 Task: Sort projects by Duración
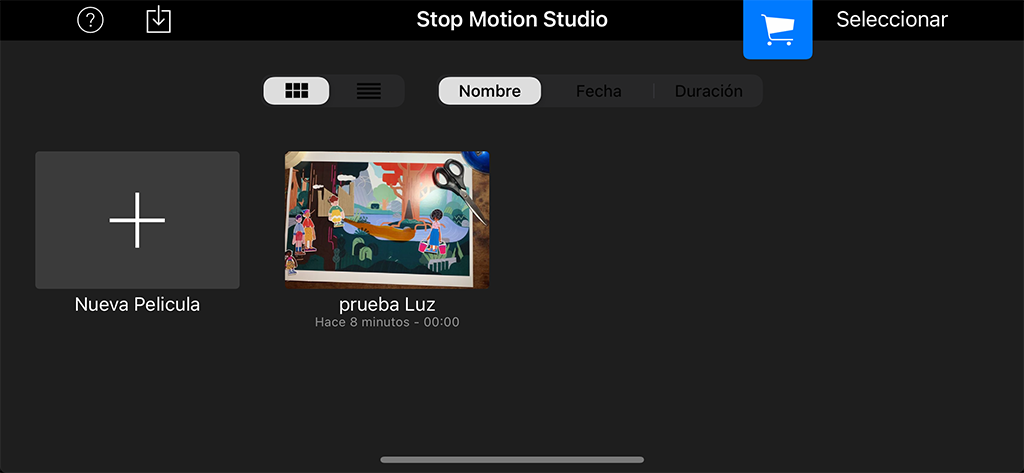pyautogui.click(x=708, y=91)
